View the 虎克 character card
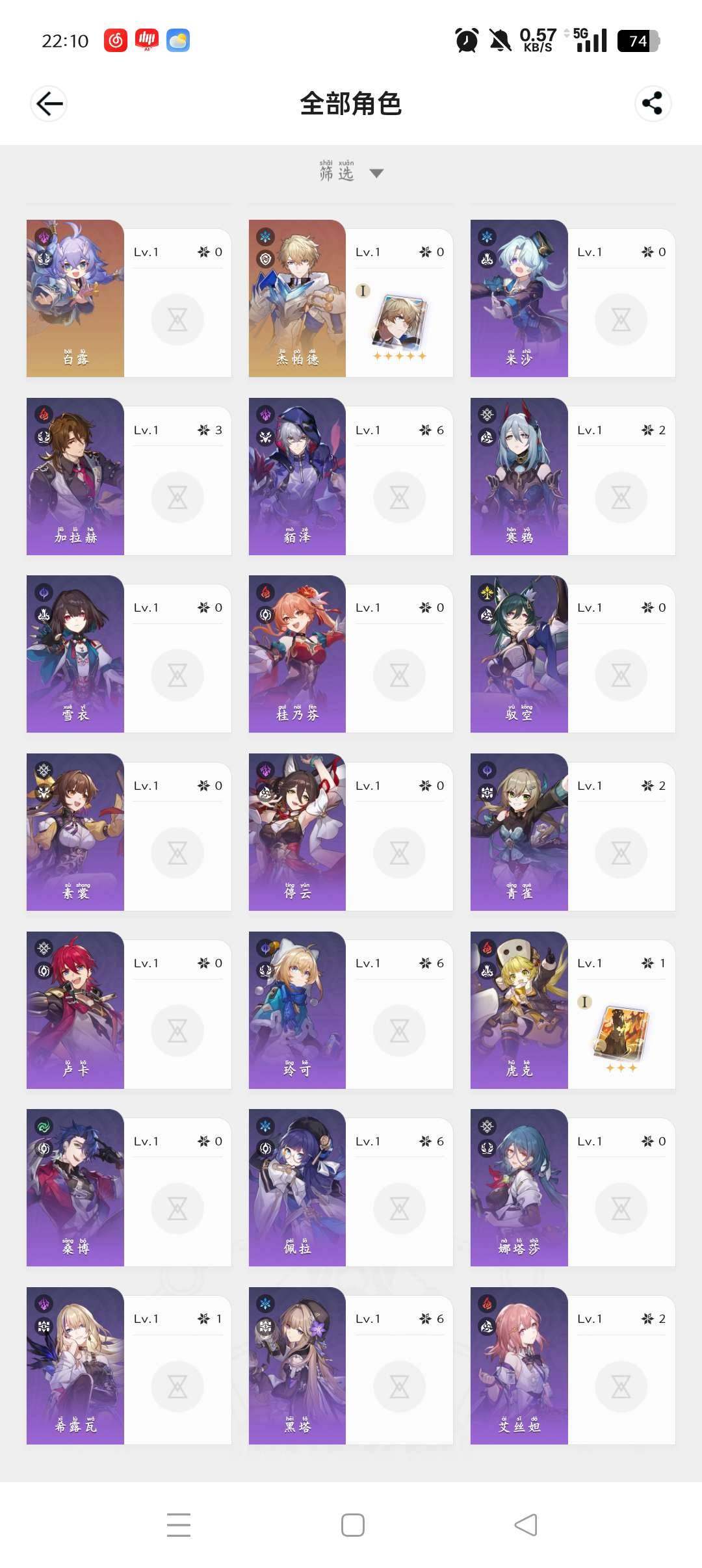Screen dimensions: 702x1568 tap(573, 1010)
